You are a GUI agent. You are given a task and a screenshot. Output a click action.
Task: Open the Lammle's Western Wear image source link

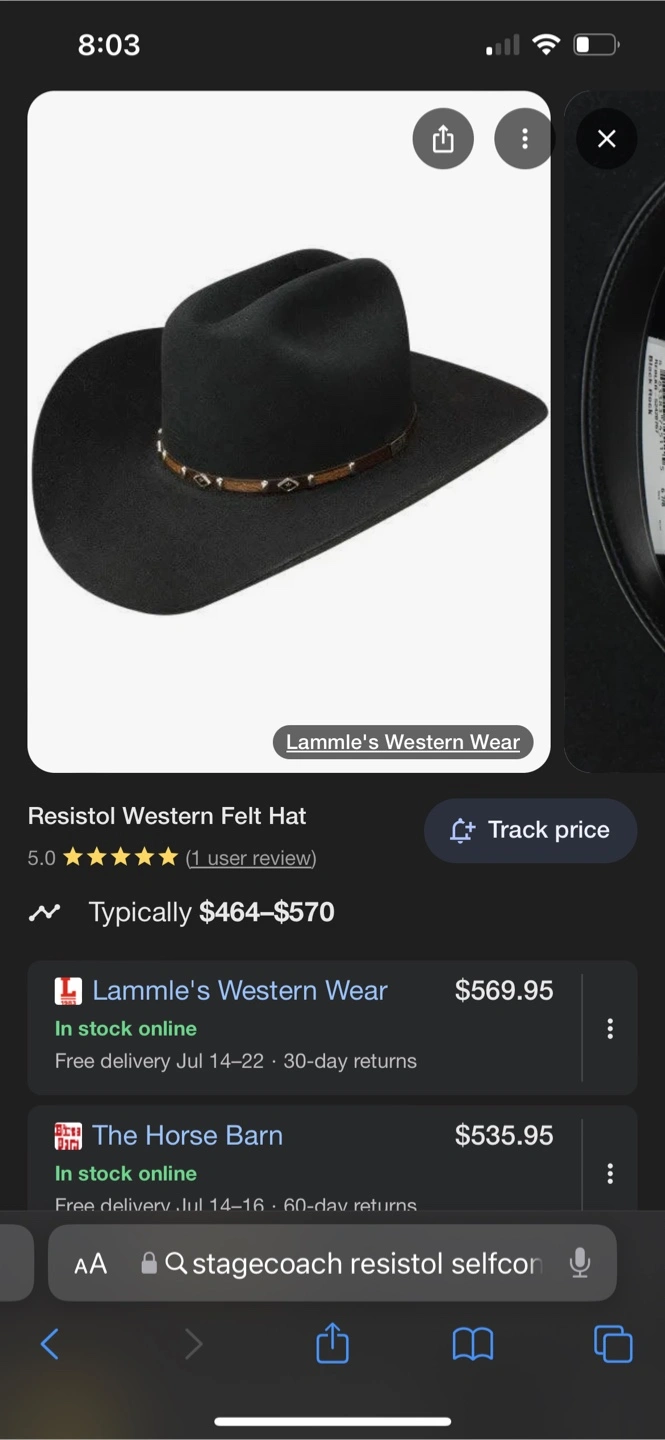403,742
